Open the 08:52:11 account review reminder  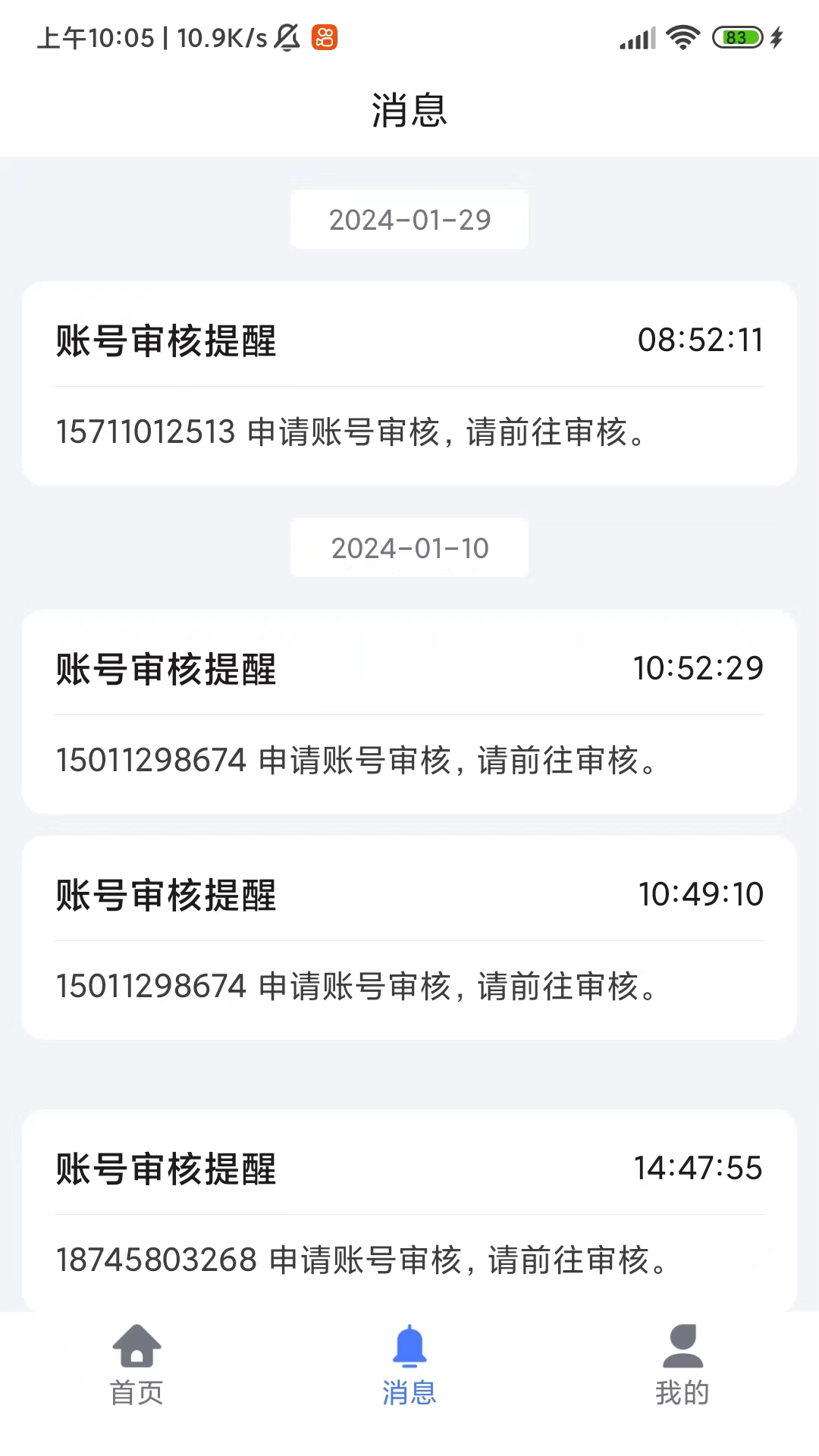pos(409,383)
